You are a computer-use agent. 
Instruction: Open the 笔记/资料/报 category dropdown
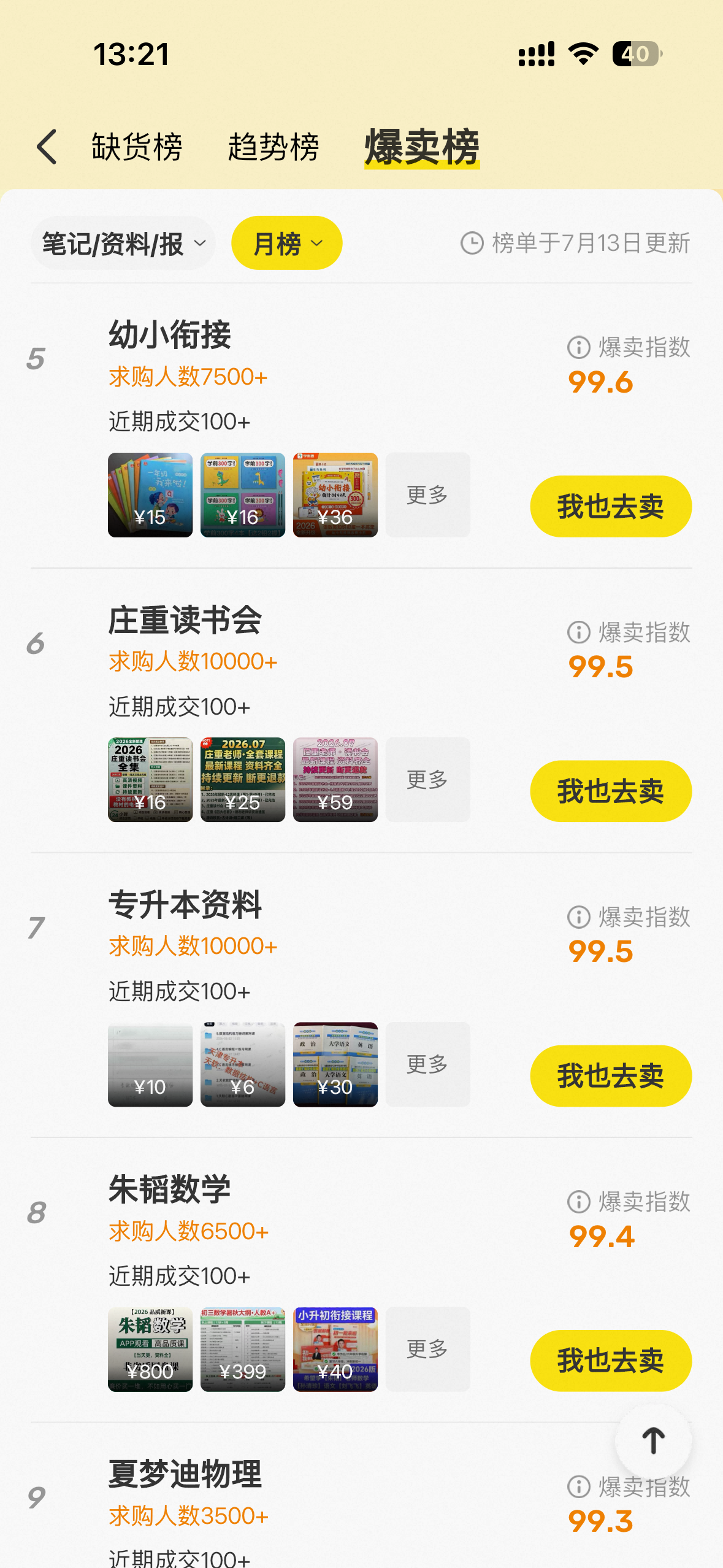123,243
